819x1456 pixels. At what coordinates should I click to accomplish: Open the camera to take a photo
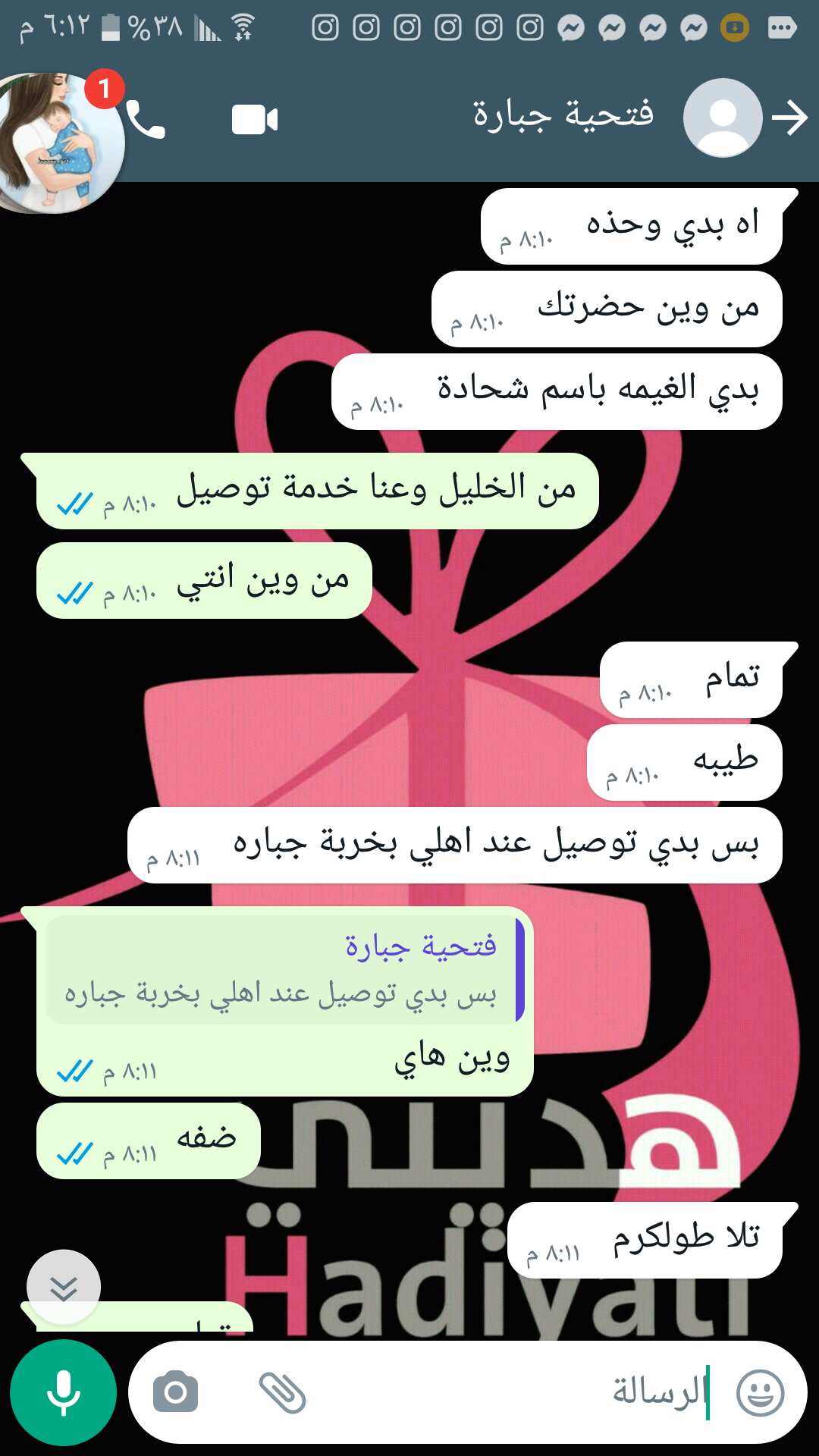pos(175,1392)
